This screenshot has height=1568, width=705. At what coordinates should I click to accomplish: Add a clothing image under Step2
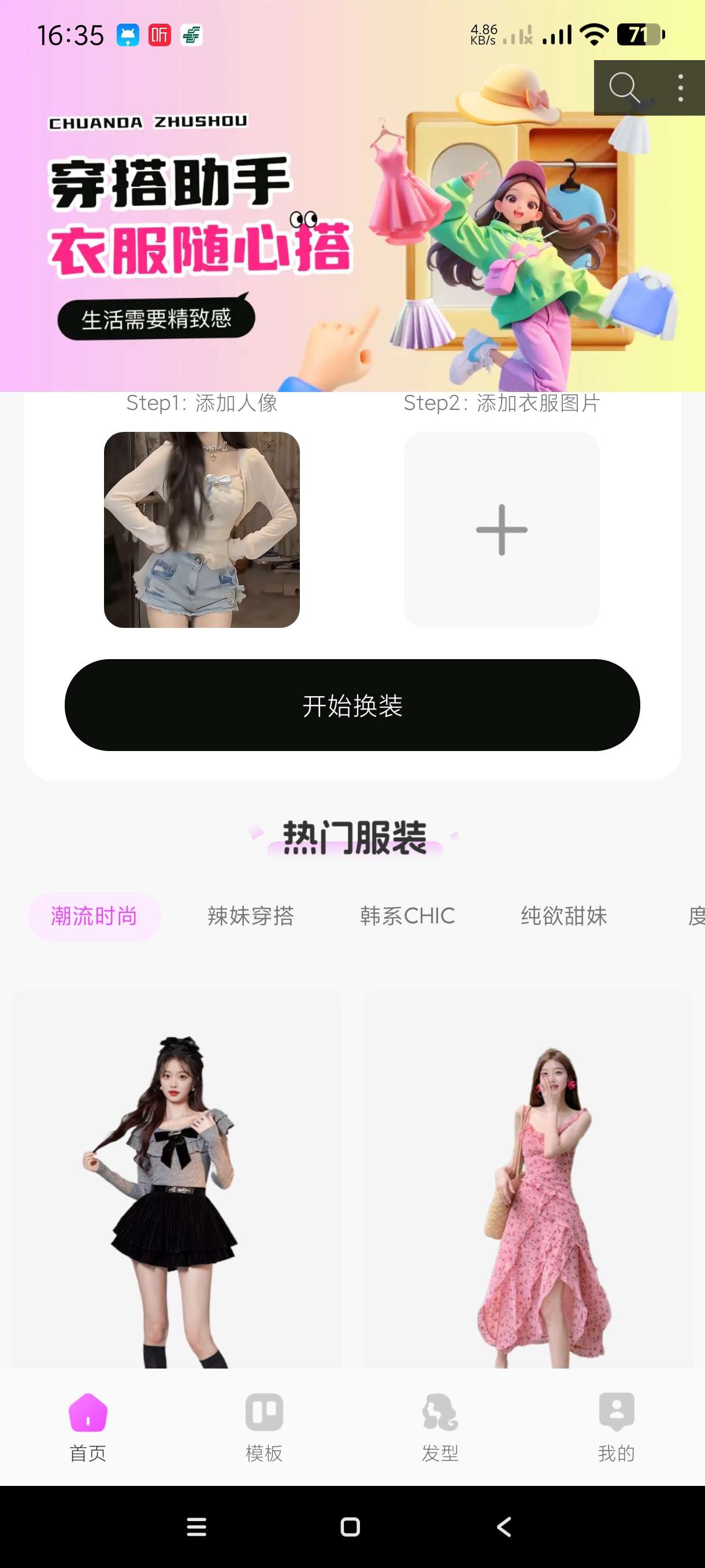(501, 530)
